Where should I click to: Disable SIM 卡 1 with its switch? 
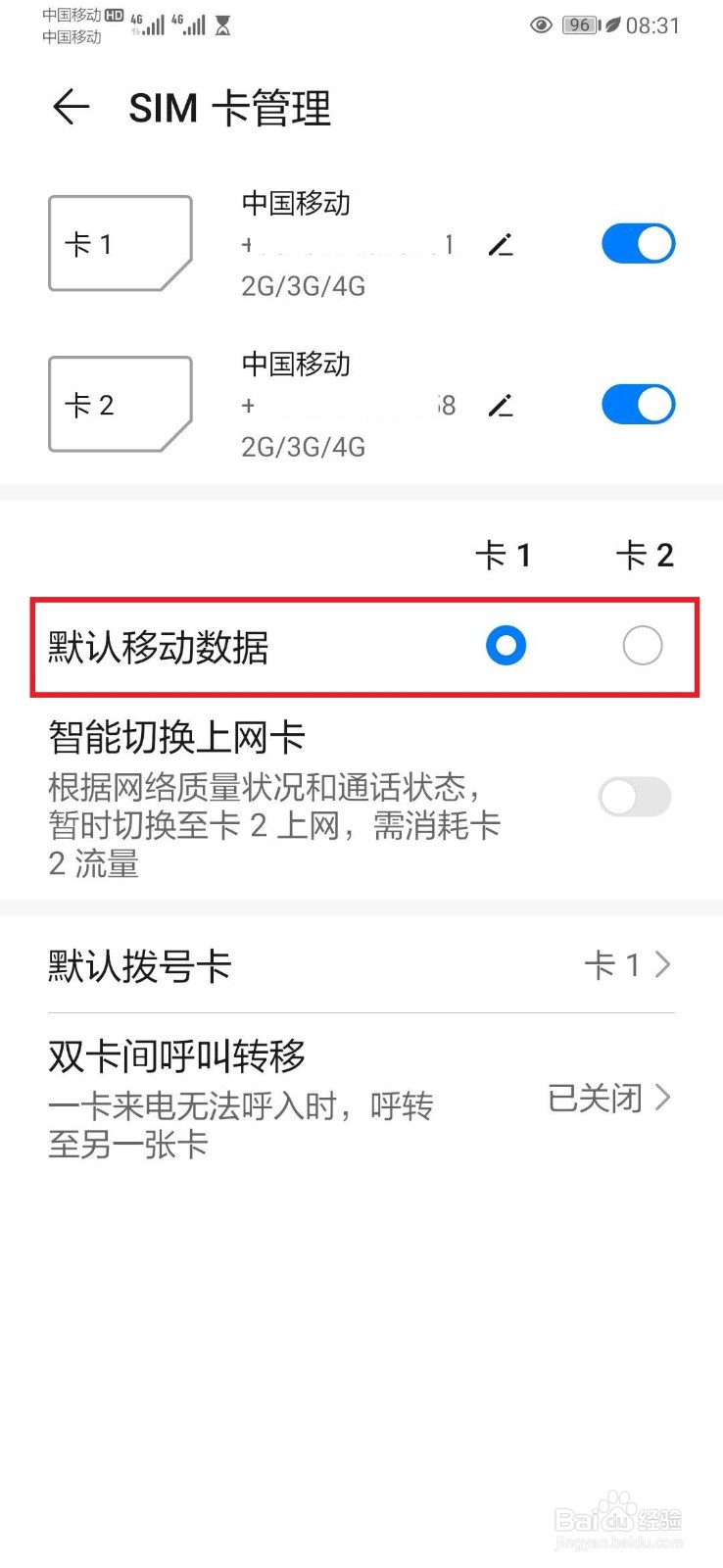pyautogui.click(x=638, y=243)
